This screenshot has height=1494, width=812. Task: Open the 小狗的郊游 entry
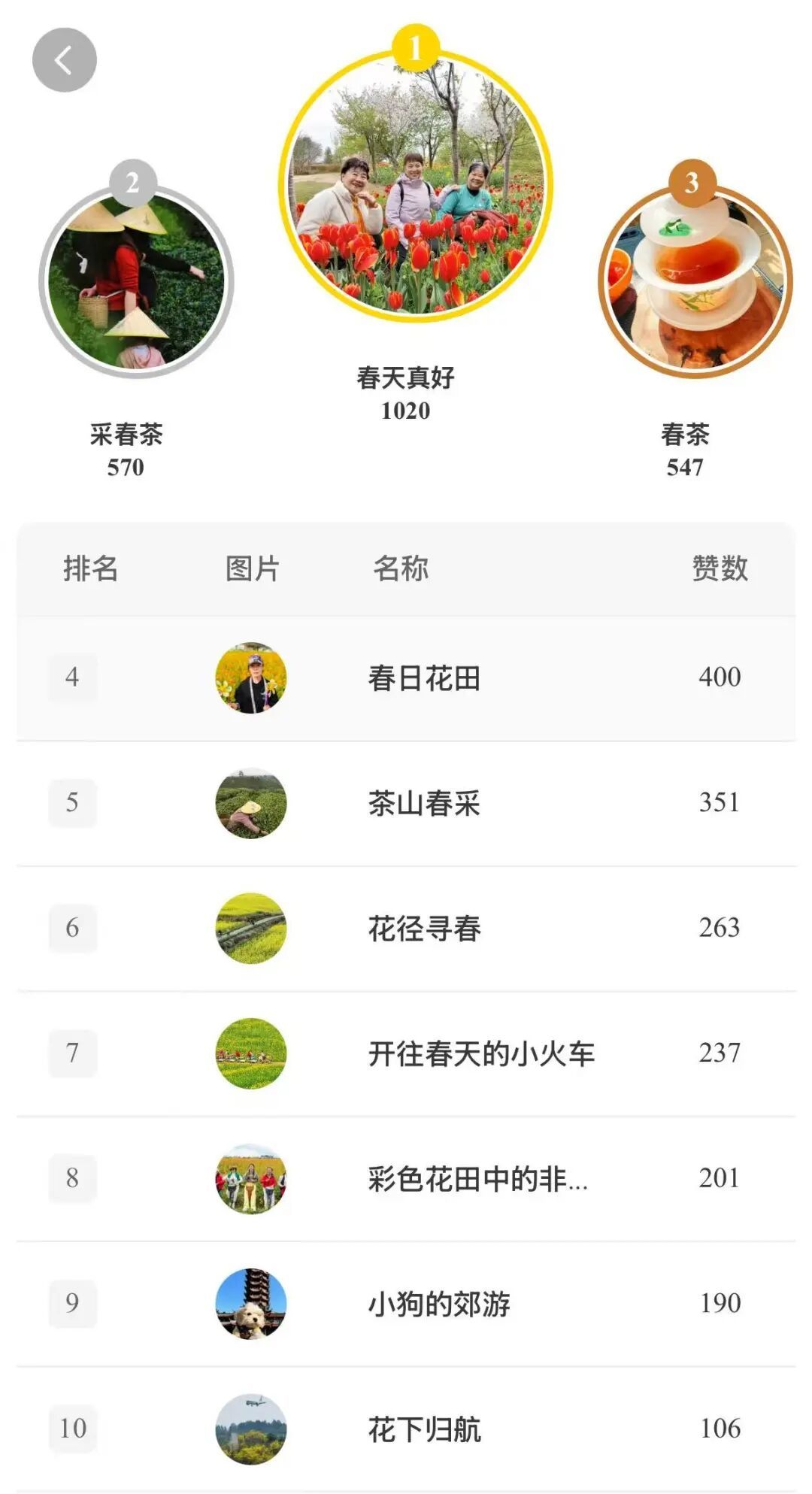[439, 1304]
